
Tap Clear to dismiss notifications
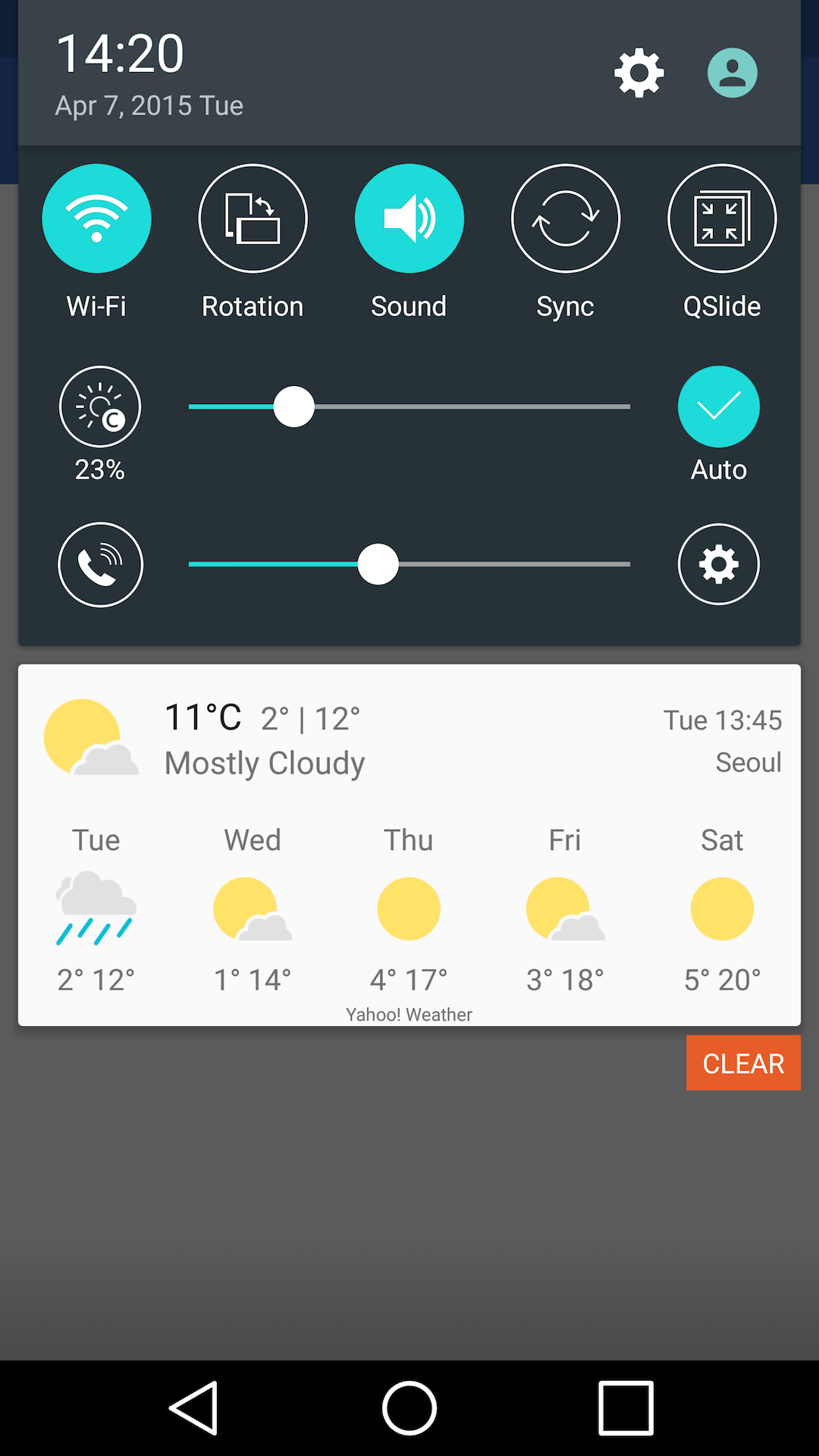click(742, 1062)
